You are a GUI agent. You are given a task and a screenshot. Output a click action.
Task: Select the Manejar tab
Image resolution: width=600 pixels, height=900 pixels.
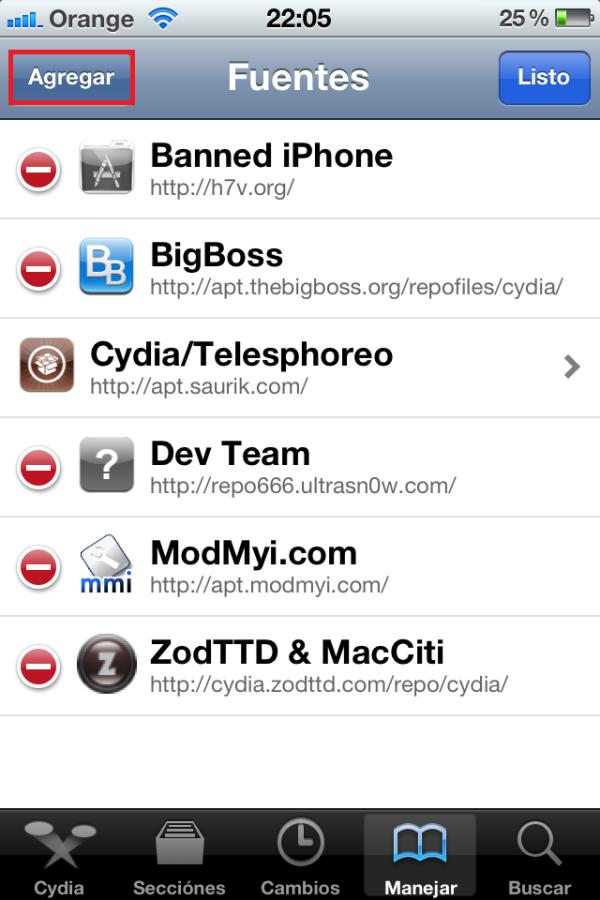click(420, 857)
